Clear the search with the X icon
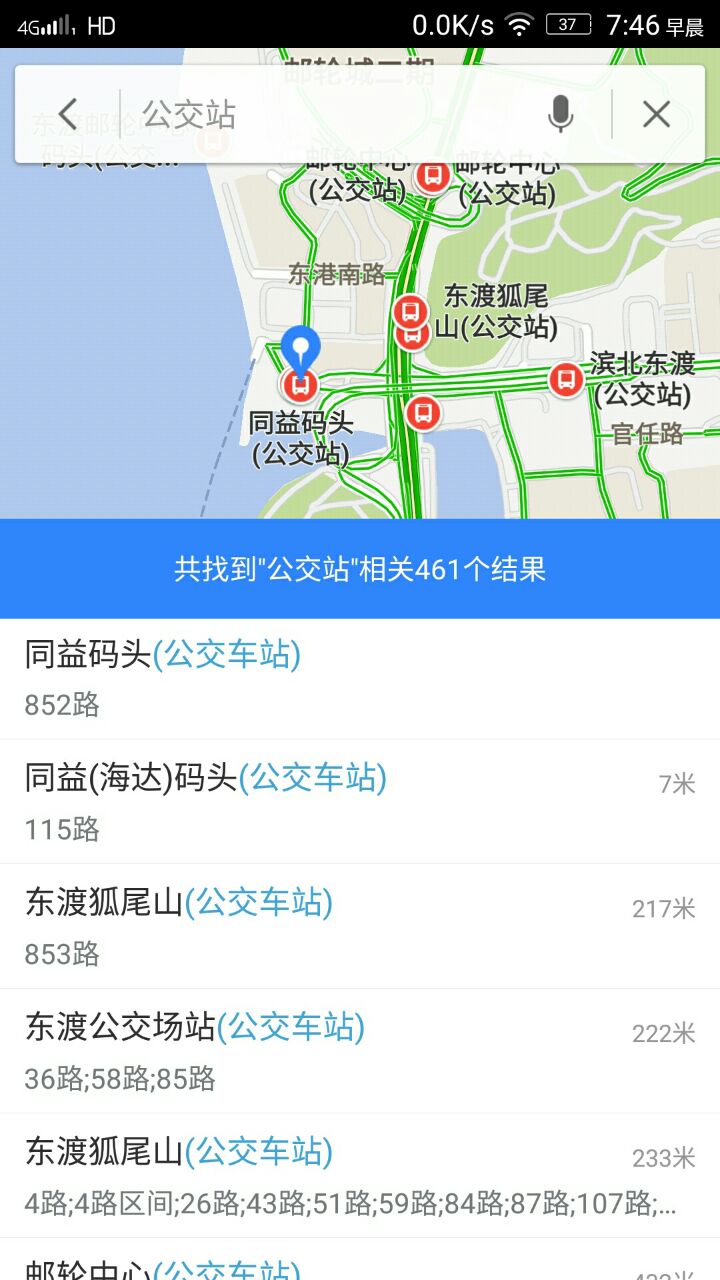The image size is (720, 1280). (x=656, y=114)
